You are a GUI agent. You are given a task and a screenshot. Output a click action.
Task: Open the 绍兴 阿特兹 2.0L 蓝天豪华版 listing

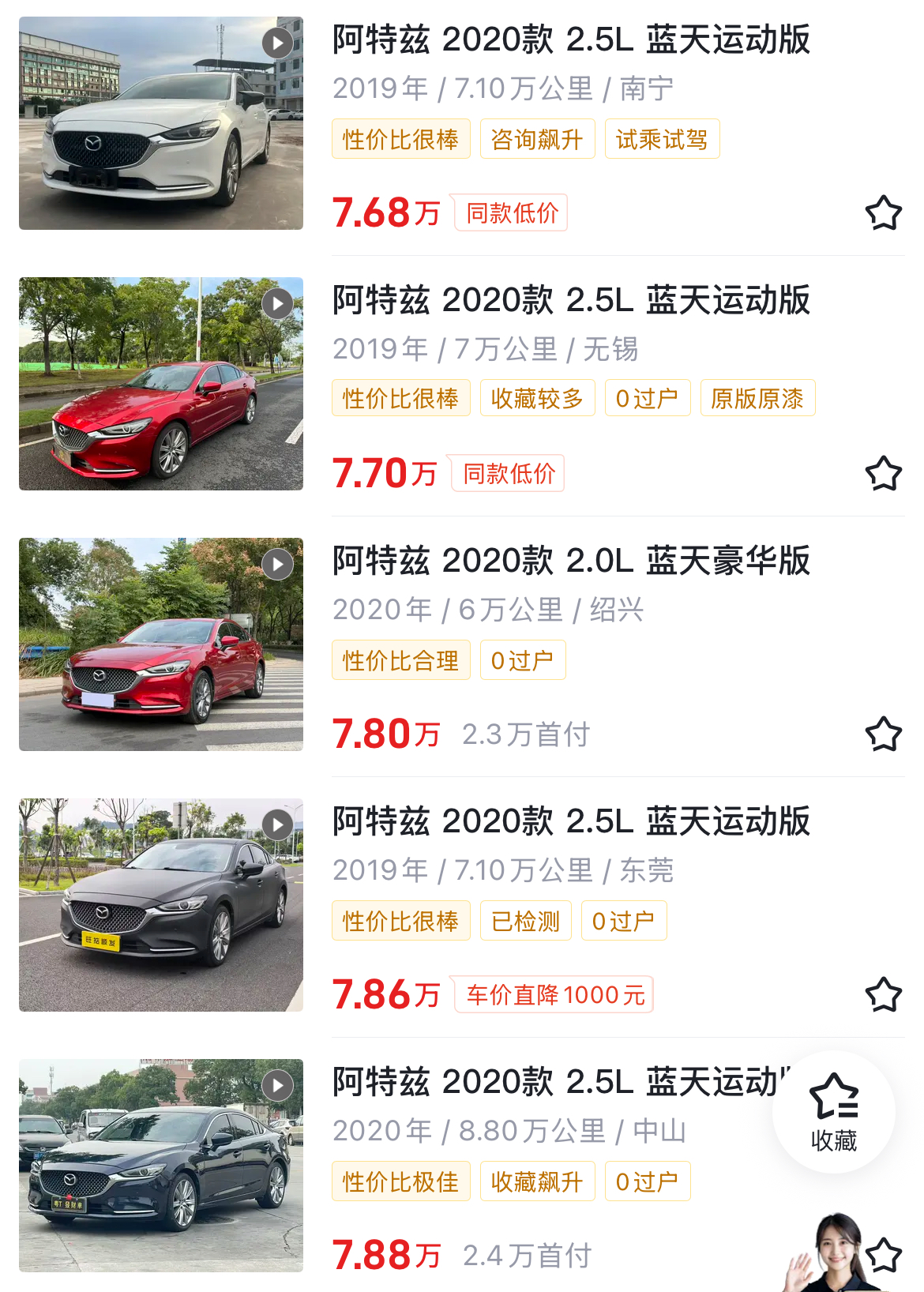coord(570,561)
